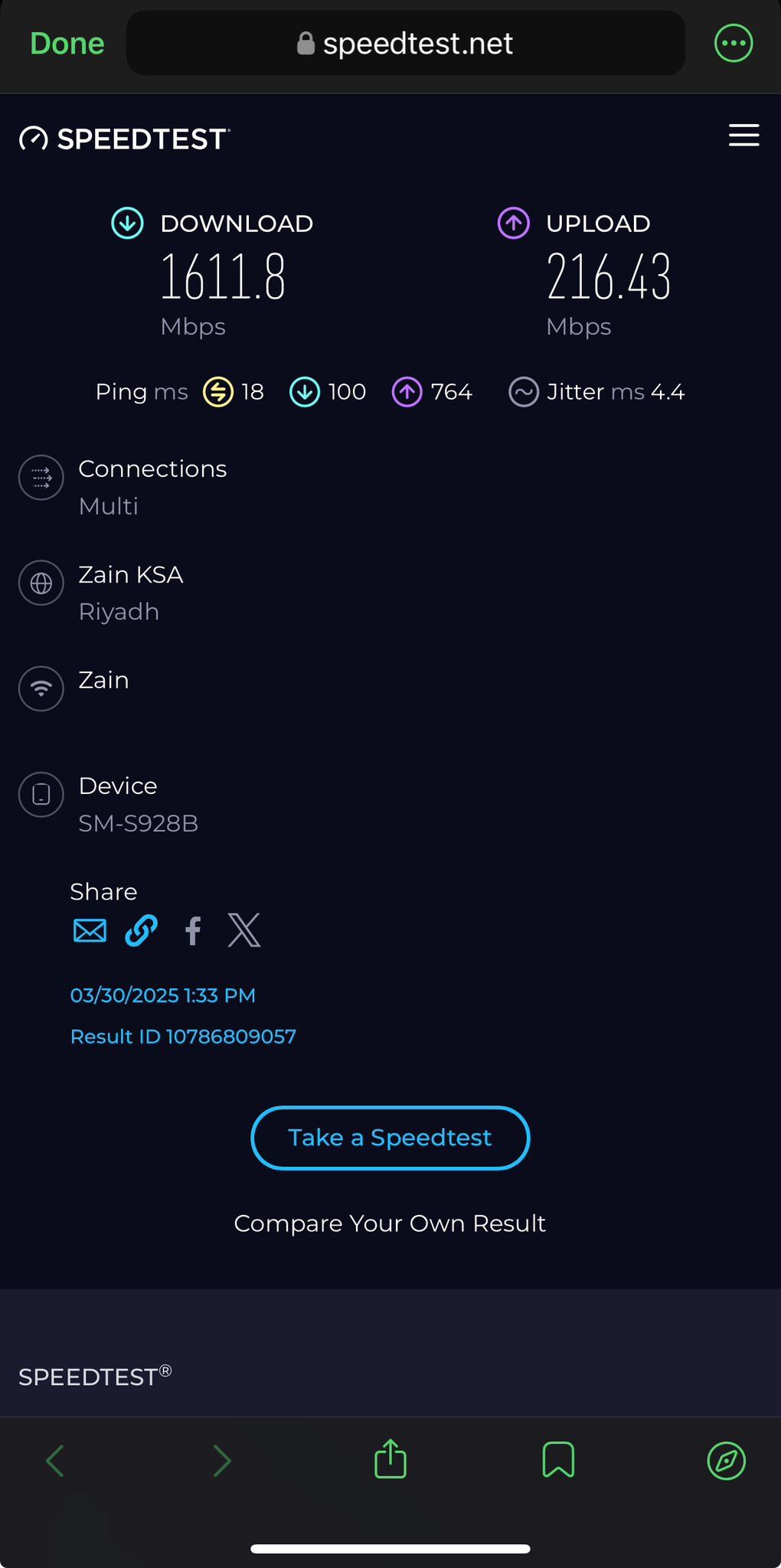Go back in browser

point(54,1460)
